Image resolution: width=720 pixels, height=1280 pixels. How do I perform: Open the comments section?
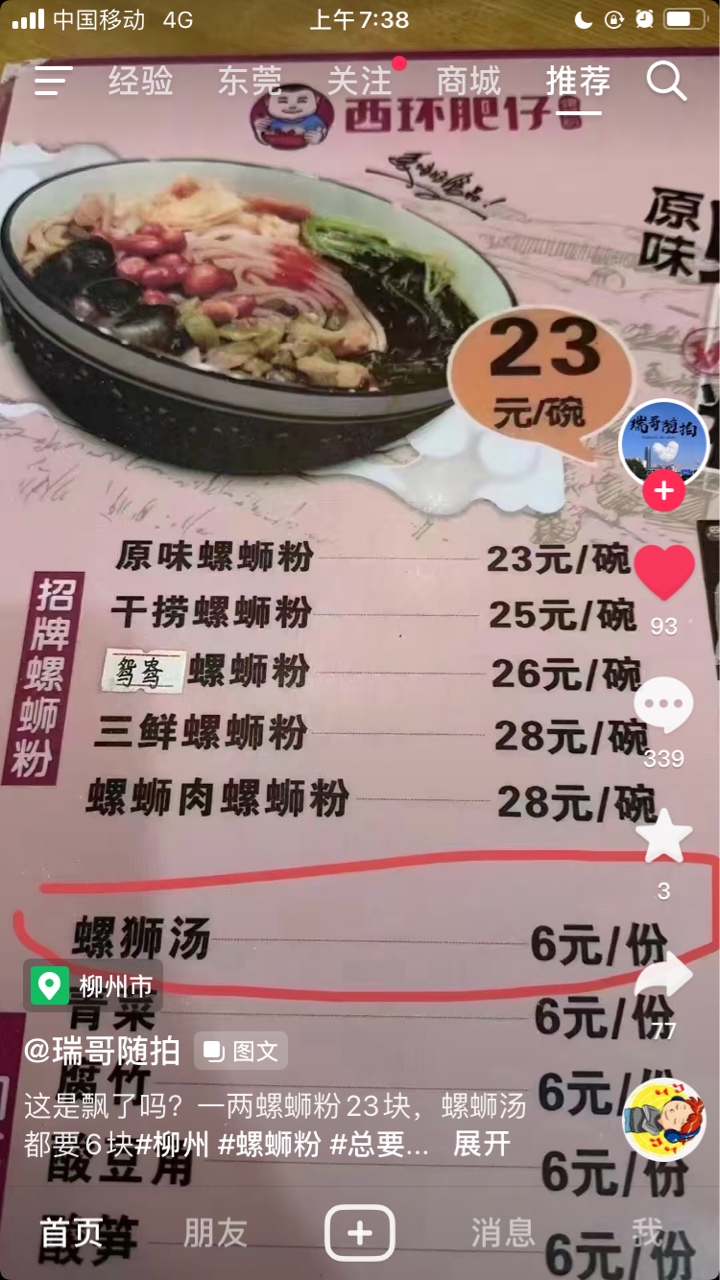[x=663, y=706]
